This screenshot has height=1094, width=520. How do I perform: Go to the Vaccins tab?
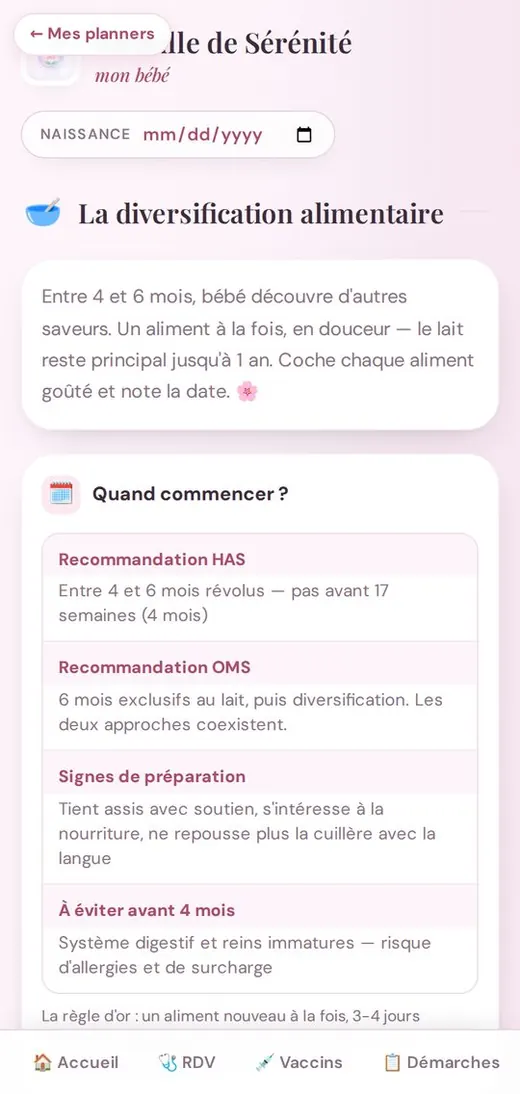point(299,1063)
